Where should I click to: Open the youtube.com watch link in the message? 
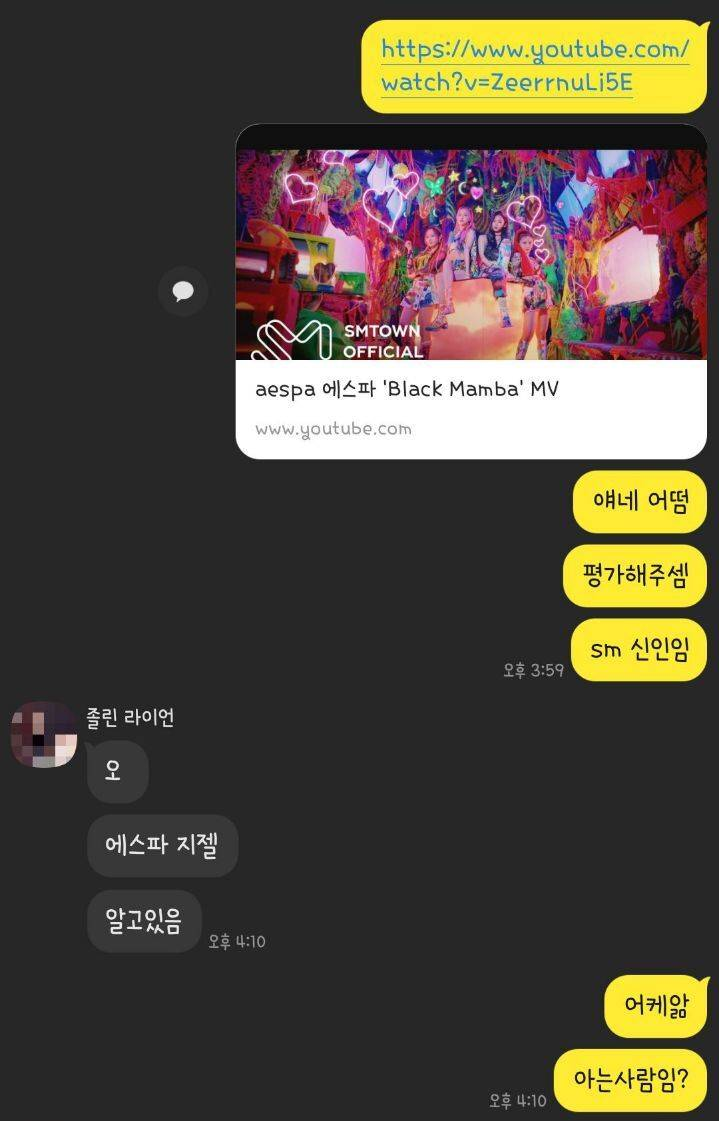click(x=534, y=65)
